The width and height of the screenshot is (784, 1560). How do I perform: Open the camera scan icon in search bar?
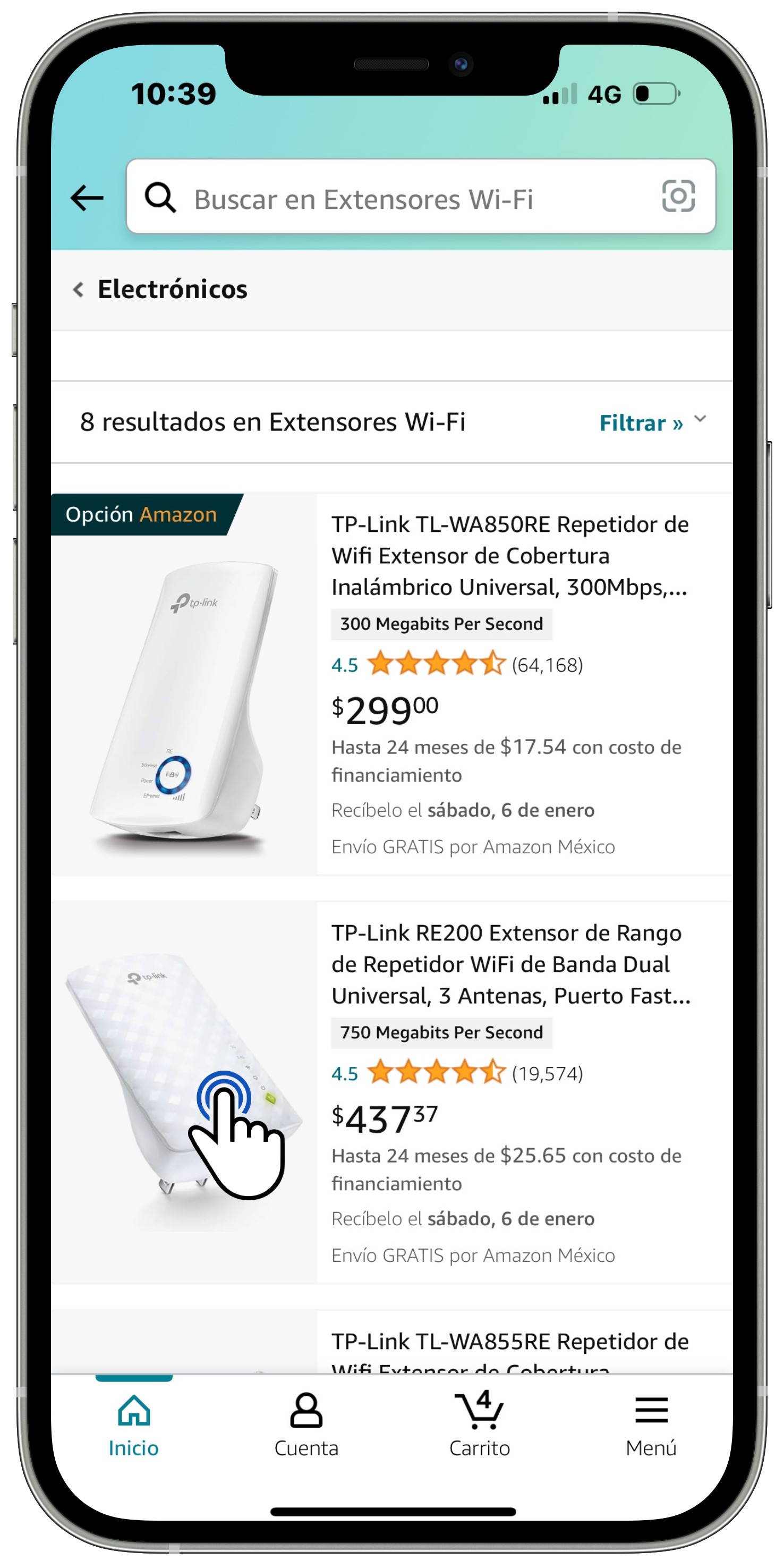coord(677,196)
